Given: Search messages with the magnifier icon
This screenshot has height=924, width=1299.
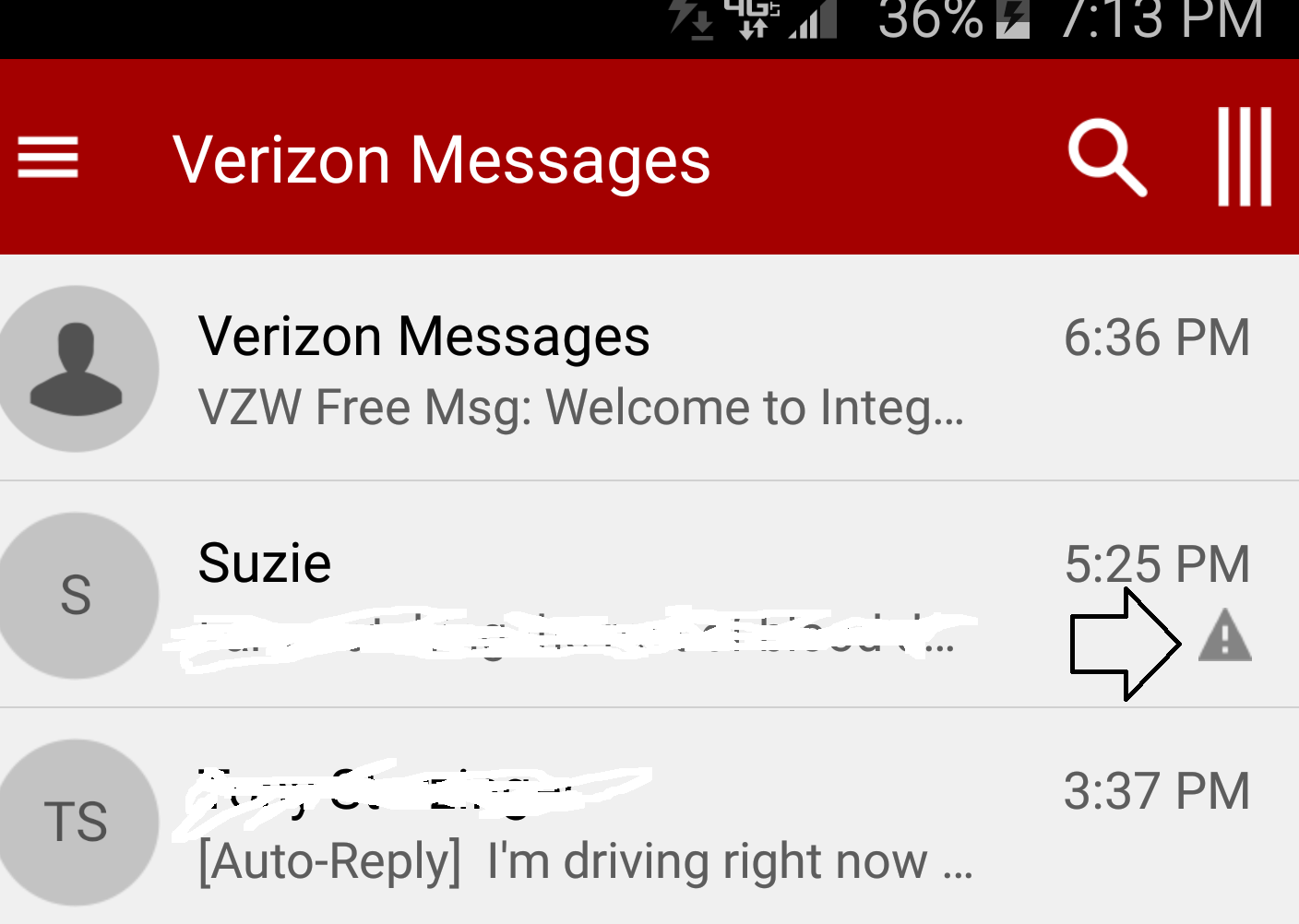Looking at the screenshot, I should 1106,158.
